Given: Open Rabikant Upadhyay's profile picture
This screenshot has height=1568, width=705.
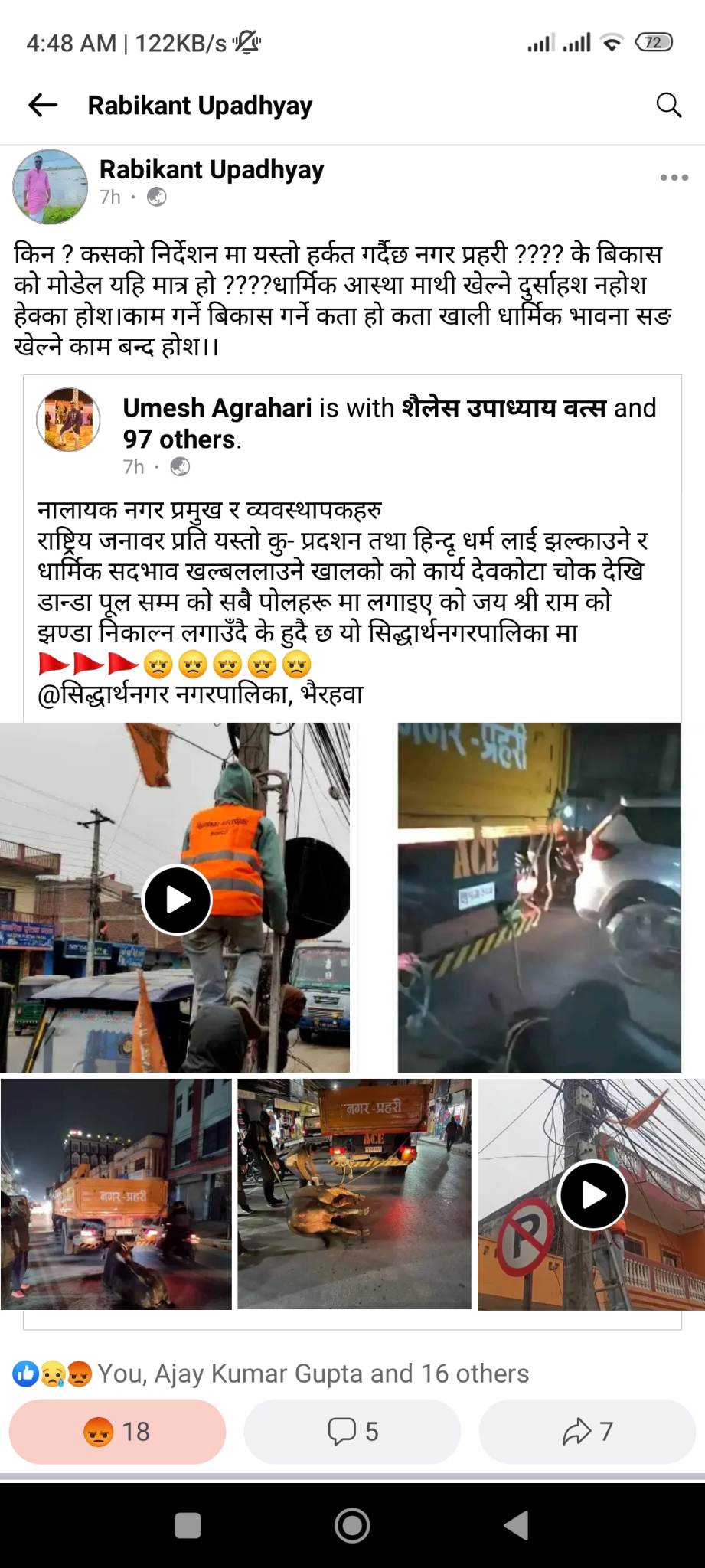Looking at the screenshot, I should [x=51, y=186].
